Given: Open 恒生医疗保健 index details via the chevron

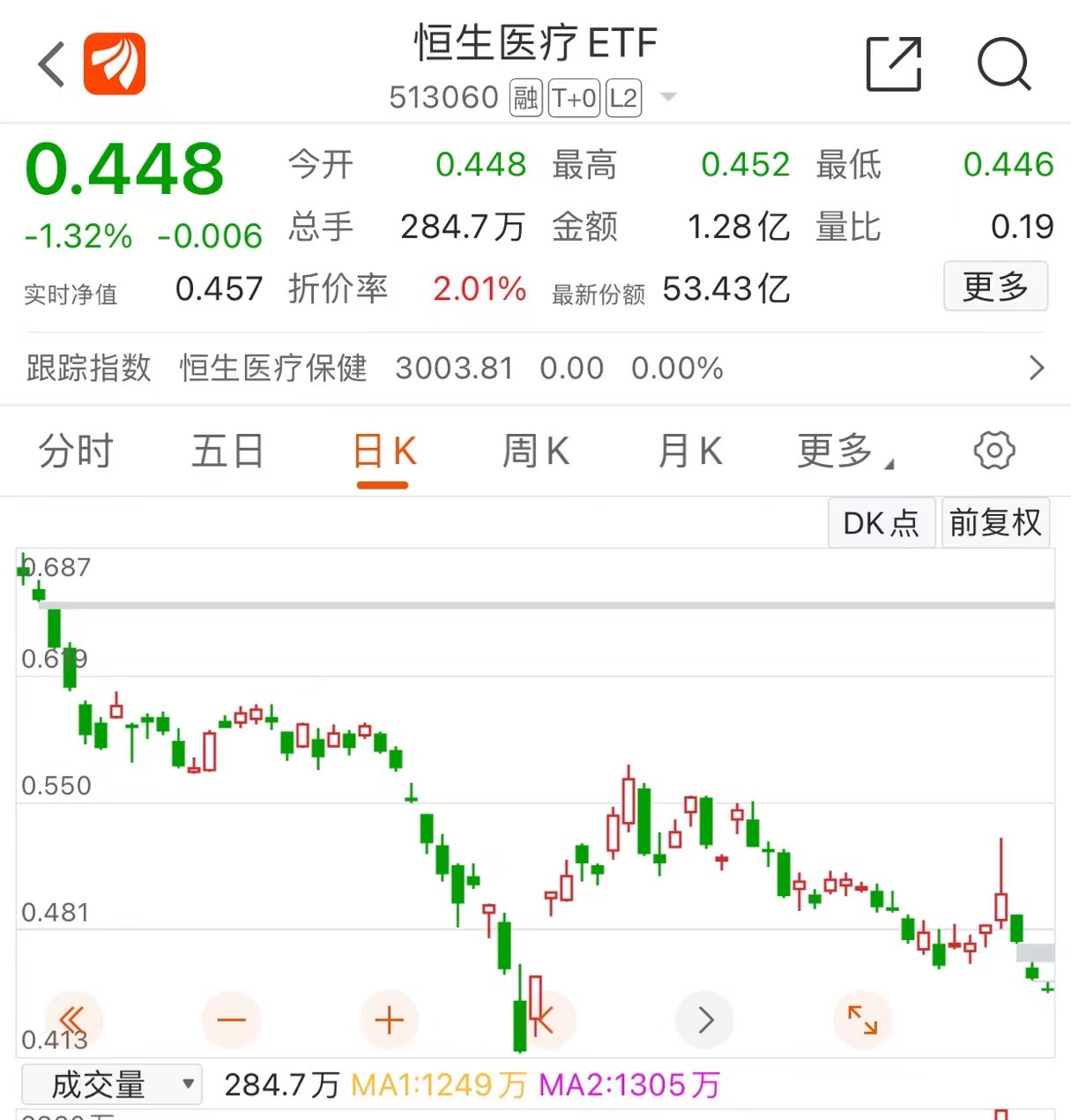Looking at the screenshot, I should 1037,368.
